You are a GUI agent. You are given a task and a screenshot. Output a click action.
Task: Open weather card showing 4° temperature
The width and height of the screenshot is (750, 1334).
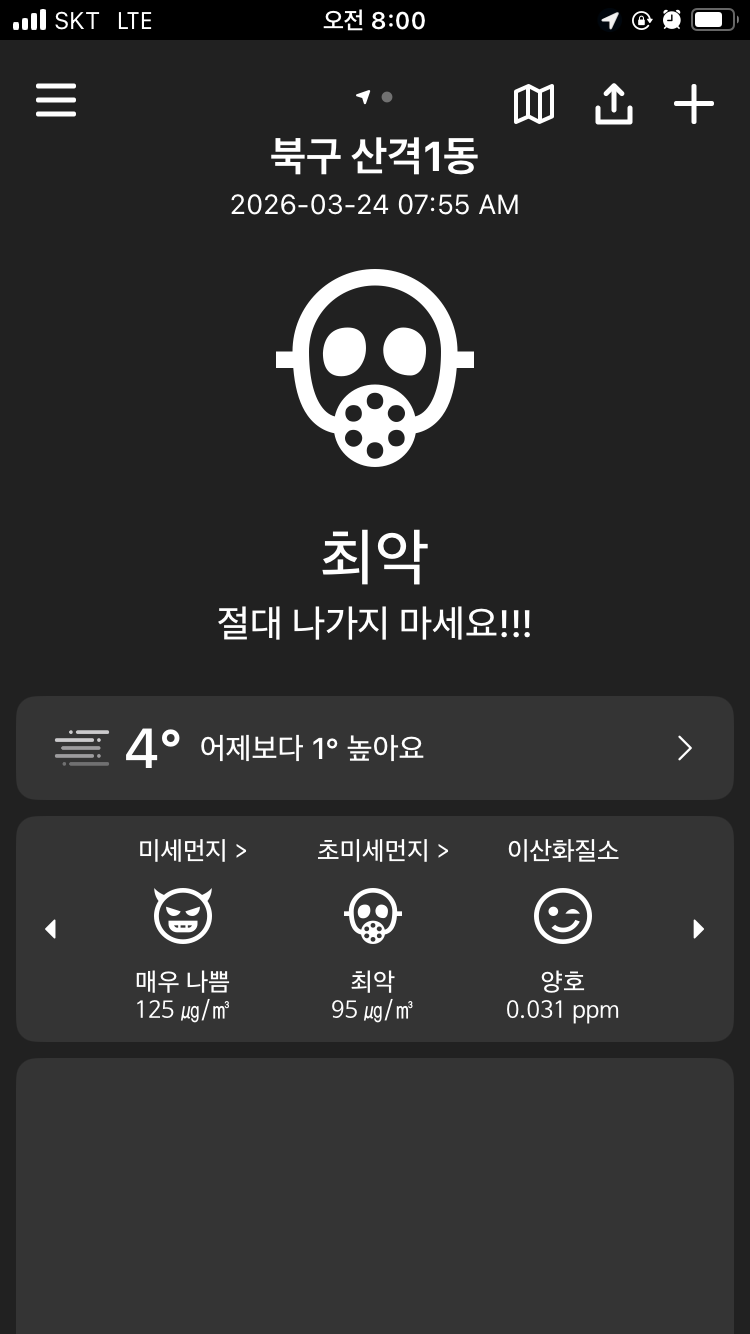pyautogui.click(x=375, y=748)
